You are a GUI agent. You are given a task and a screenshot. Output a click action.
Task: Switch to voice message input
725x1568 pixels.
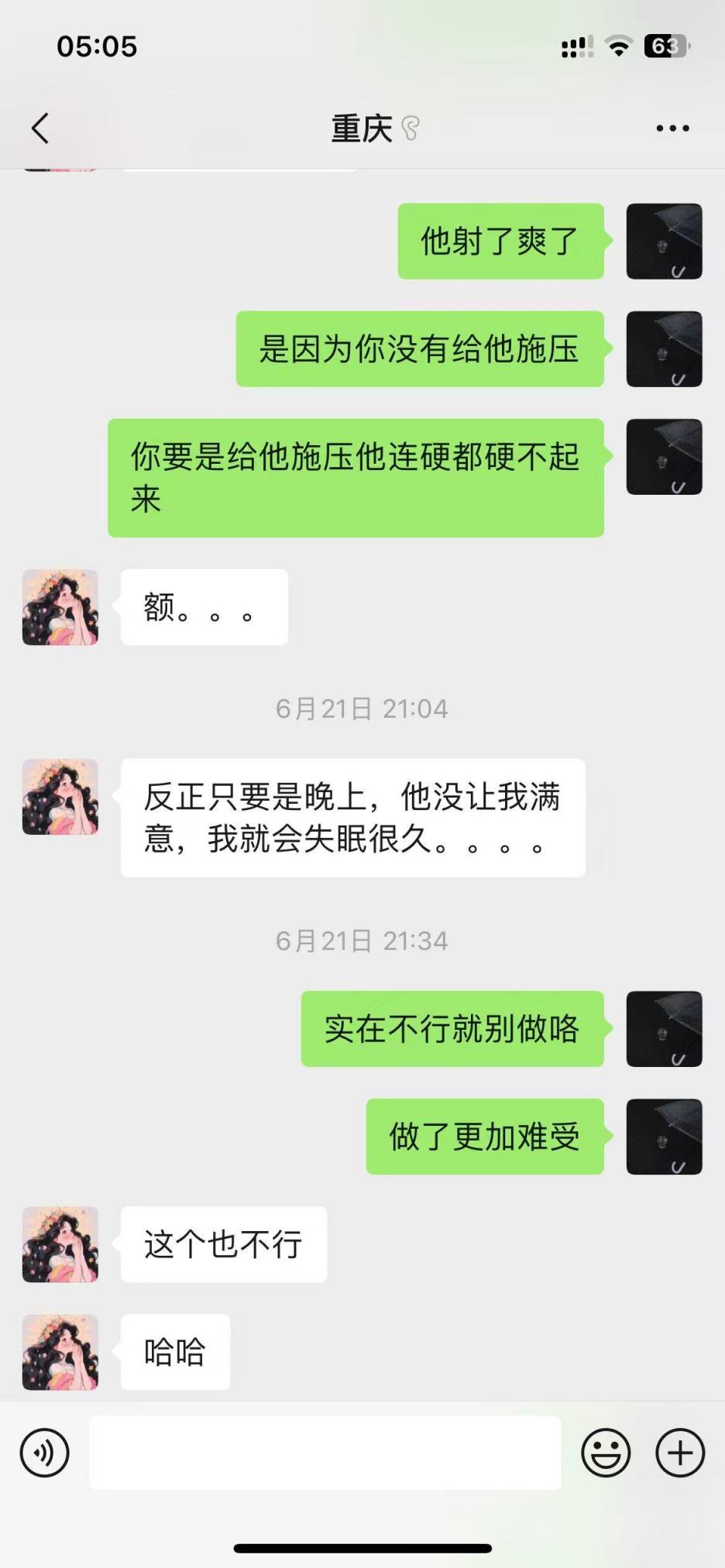(45, 1453)
